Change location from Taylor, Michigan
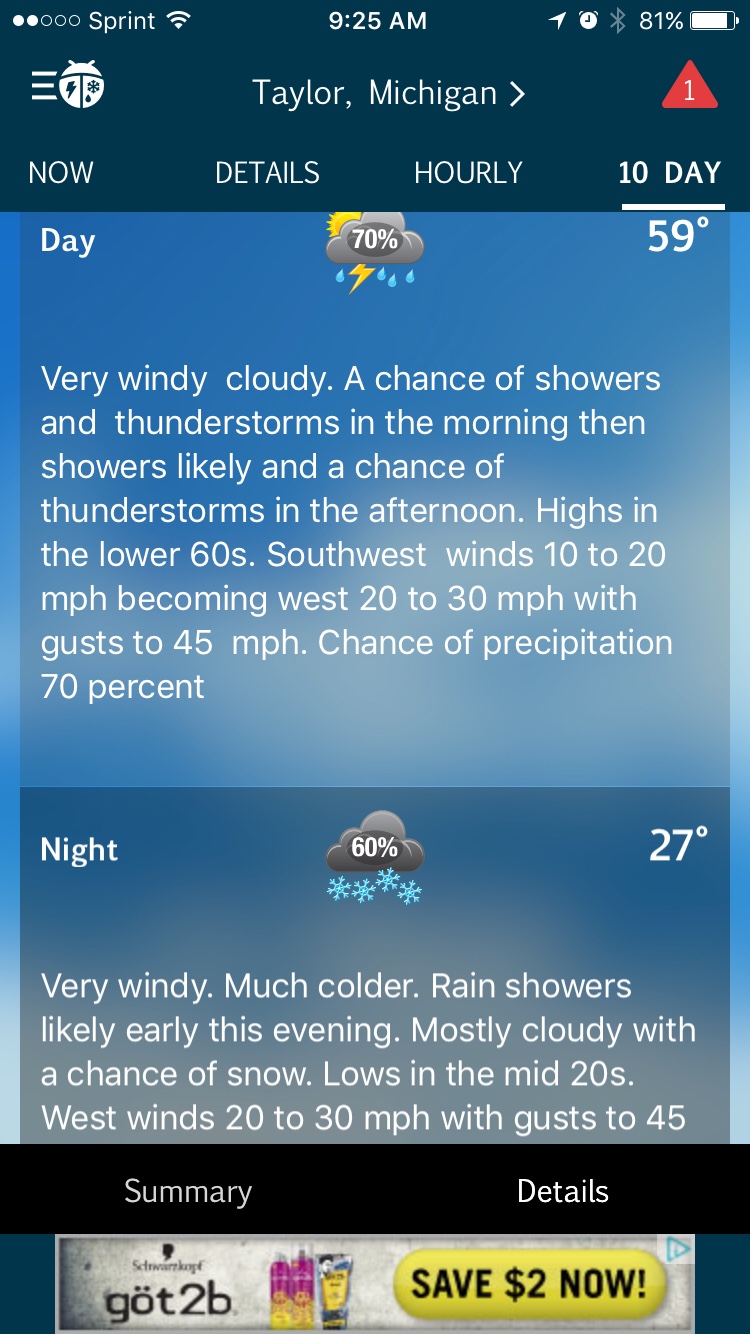750x1334 pixels. tap(388, 93)
